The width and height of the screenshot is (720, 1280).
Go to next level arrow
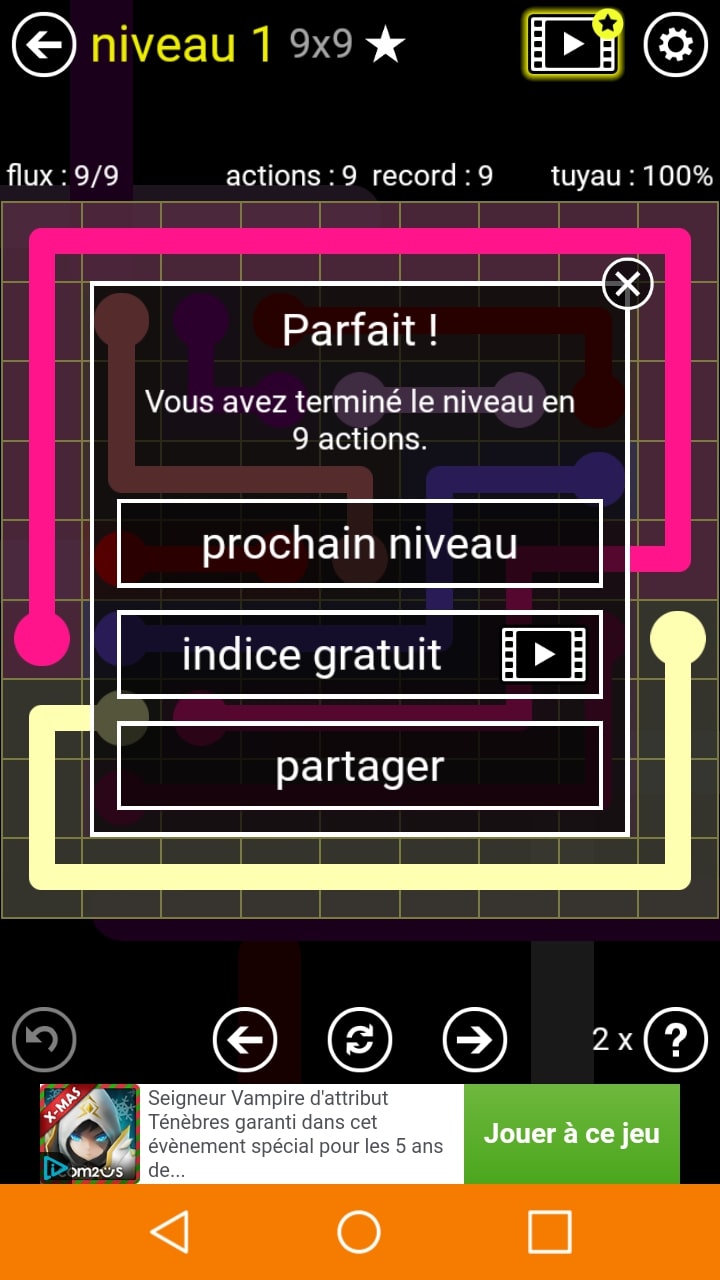pos(475,1040)
